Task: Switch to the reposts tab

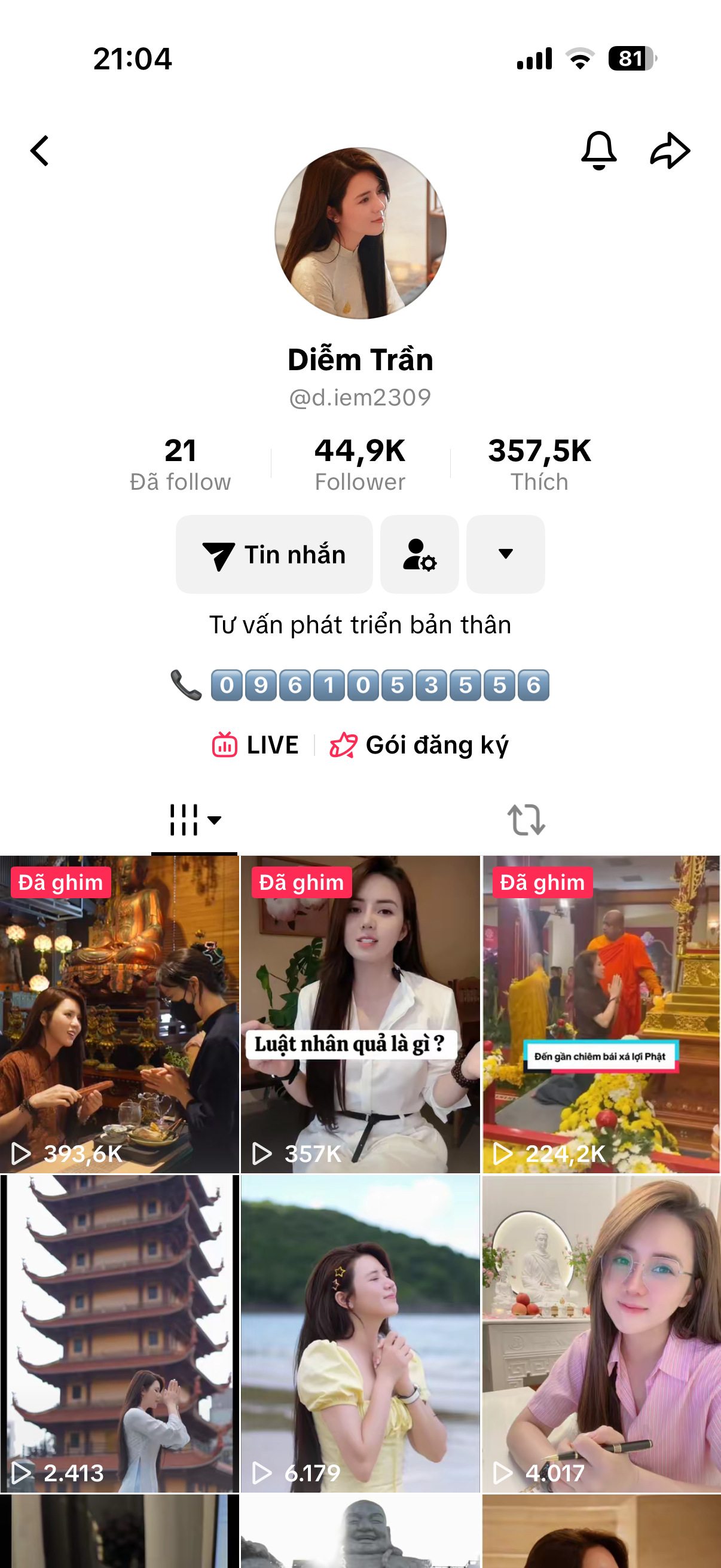Action: click(526, 820)
